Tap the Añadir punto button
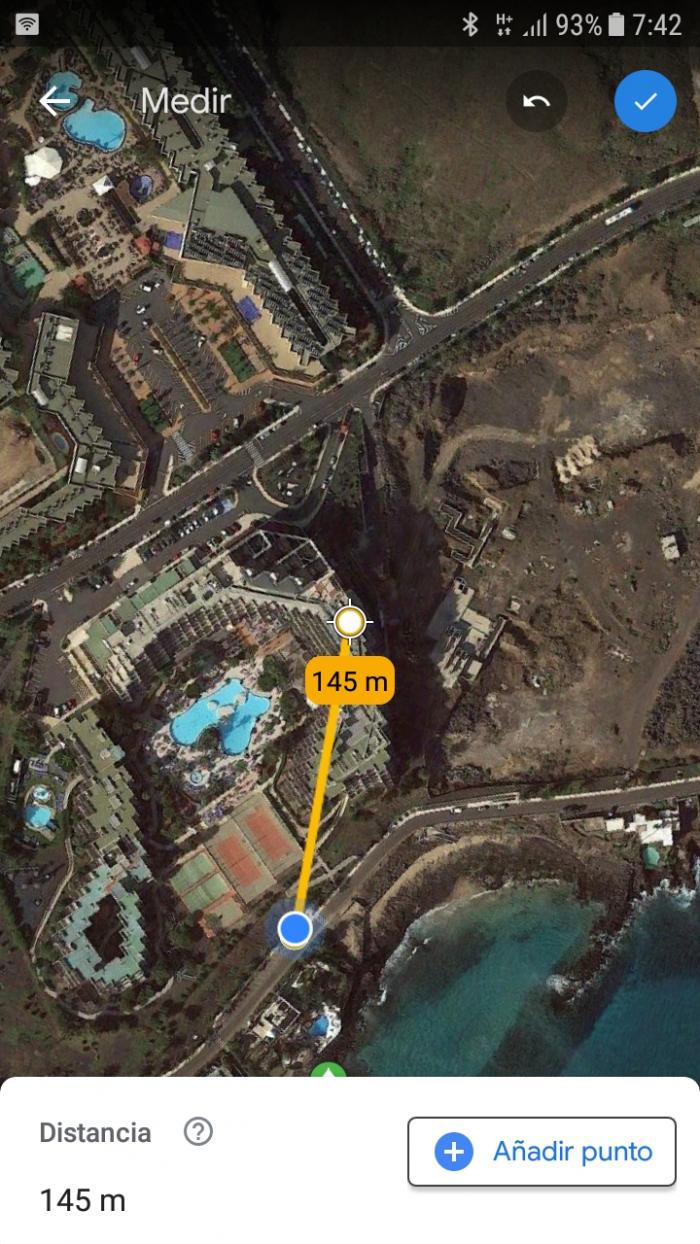The width and height of the screenshot is (700, 1244). pos(542,1152)
